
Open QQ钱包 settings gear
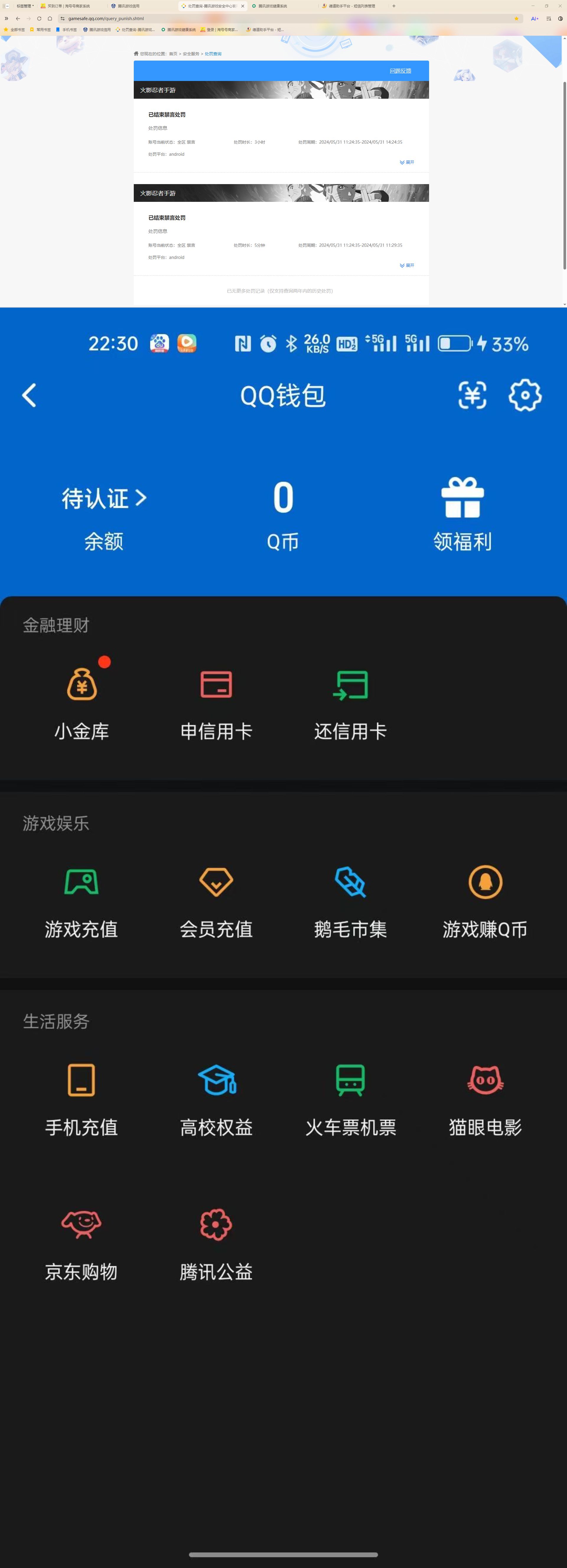(x=525, y=395)
